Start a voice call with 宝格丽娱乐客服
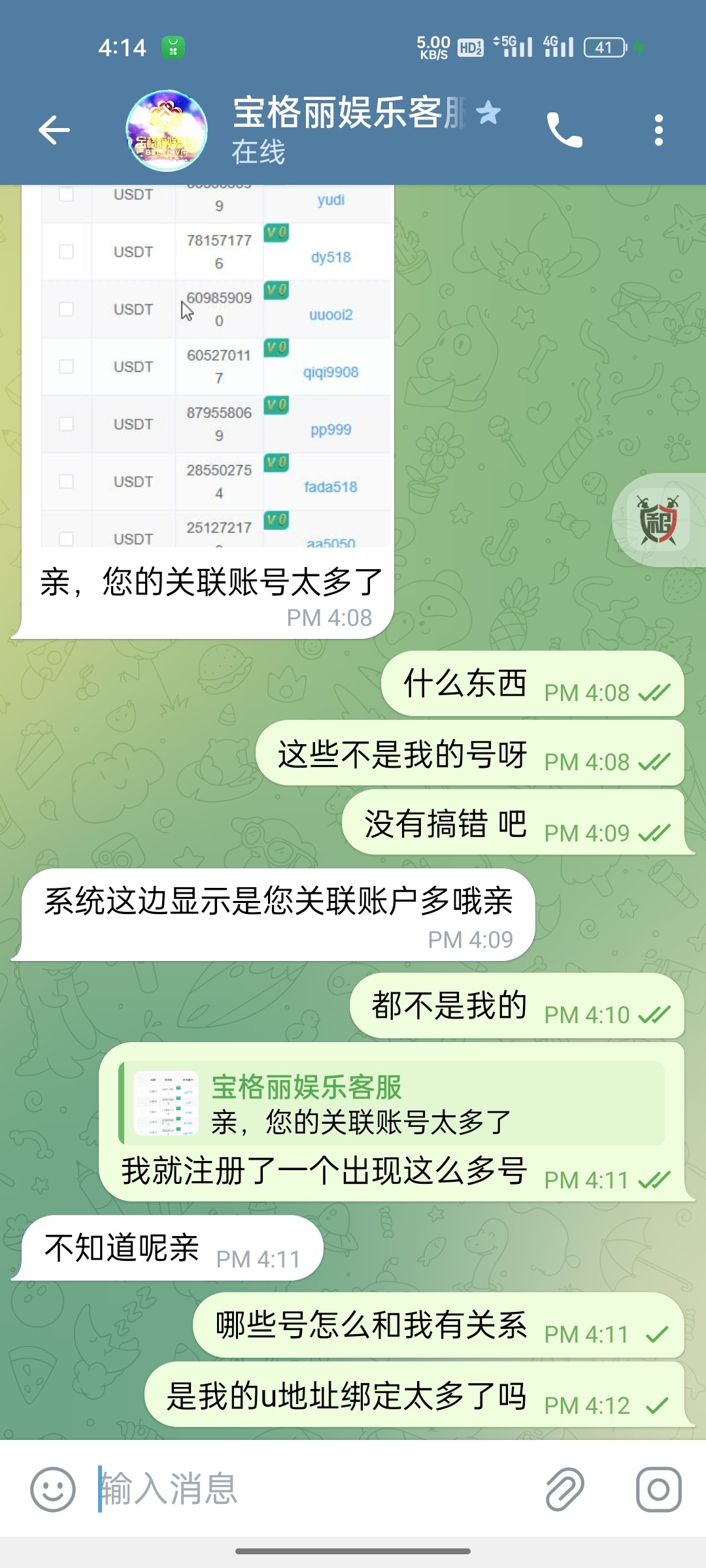The image size is (706, 1568). pos(564,130)
